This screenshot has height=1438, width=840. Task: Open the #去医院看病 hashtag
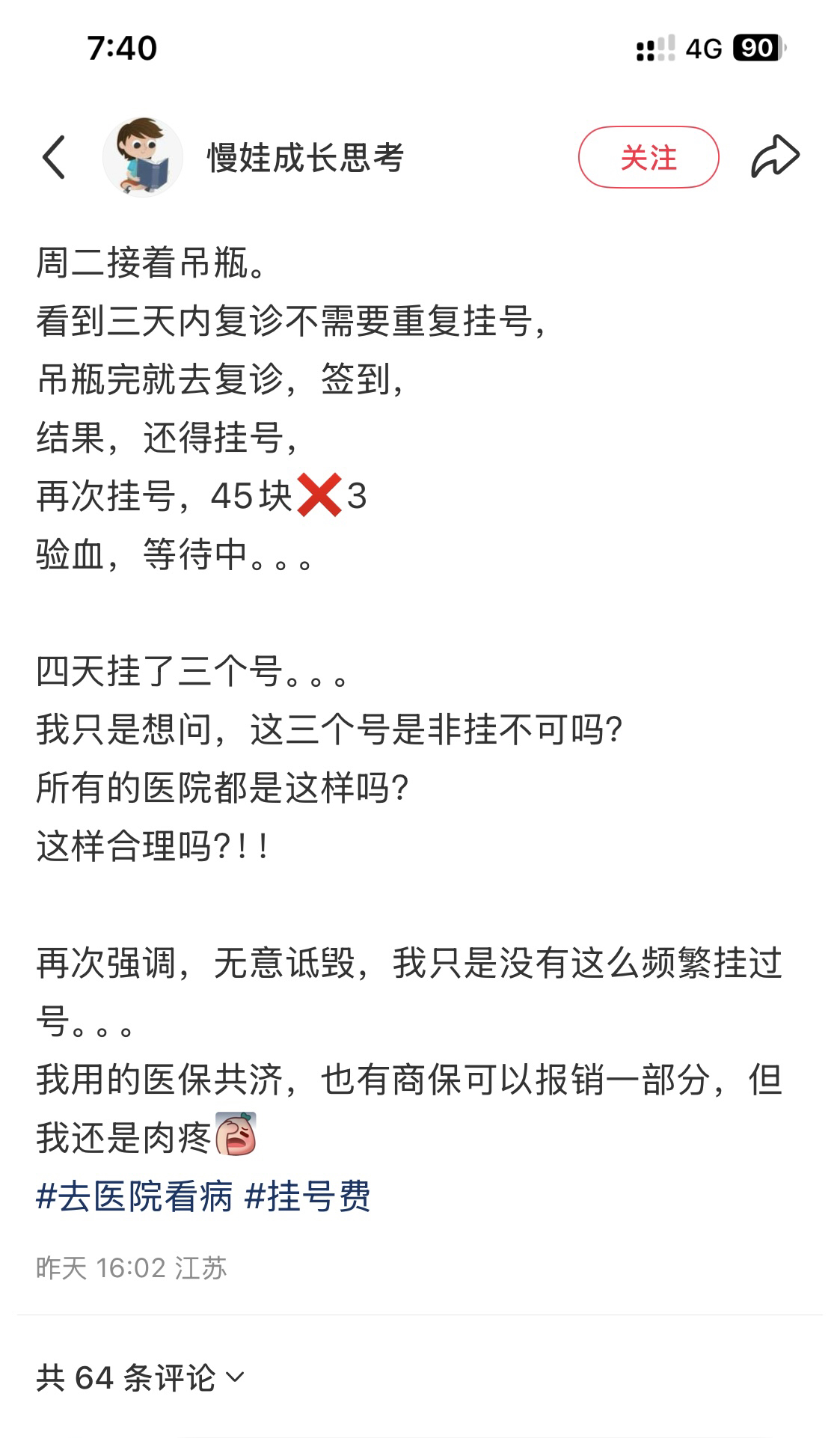click(135, 1196)
